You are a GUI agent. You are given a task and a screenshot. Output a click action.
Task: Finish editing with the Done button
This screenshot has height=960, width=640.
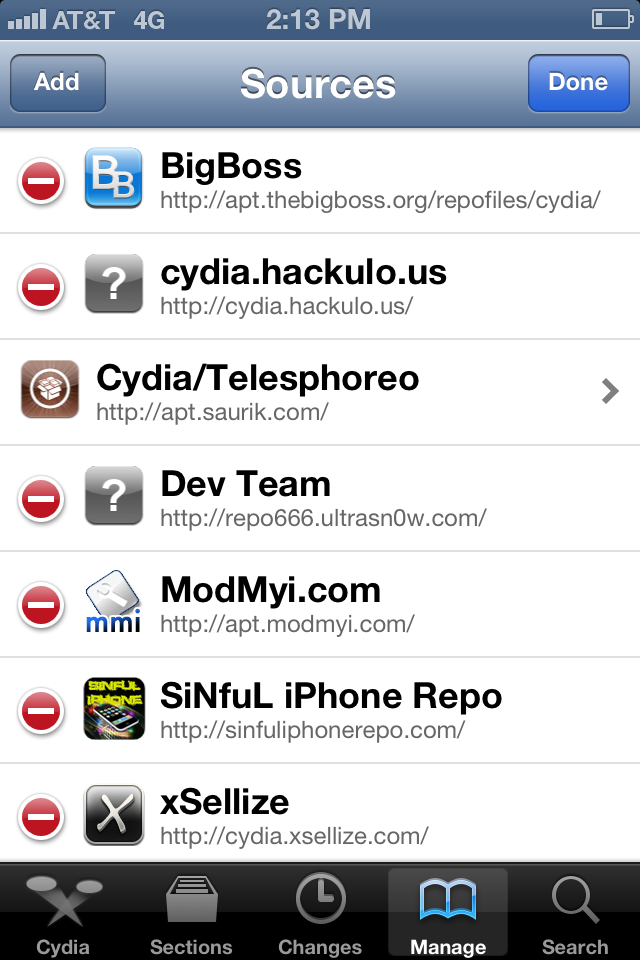(577, 83)
